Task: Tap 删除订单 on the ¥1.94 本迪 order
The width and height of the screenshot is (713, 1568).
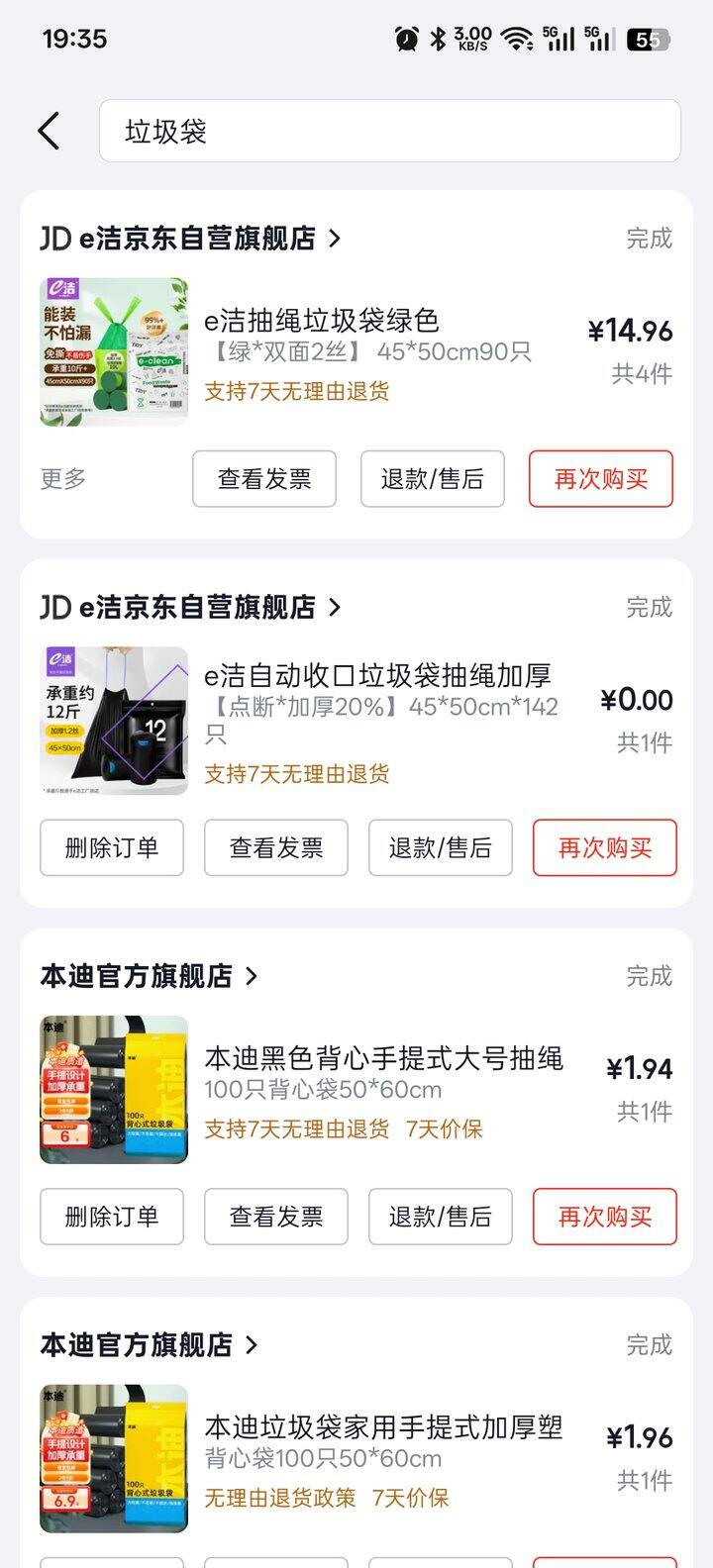Action: [111, 1217]
